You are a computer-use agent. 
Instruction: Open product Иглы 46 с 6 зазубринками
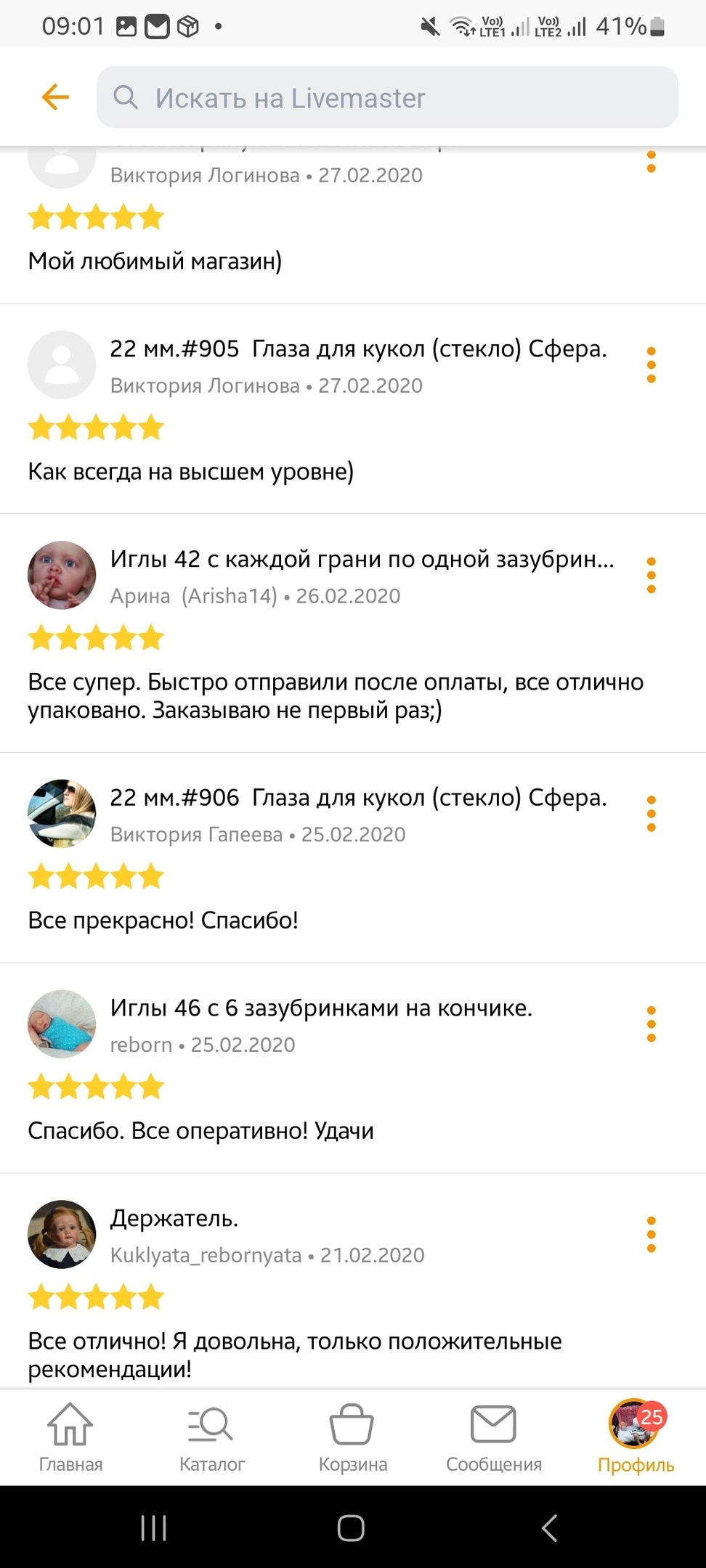click(321, 1008)
